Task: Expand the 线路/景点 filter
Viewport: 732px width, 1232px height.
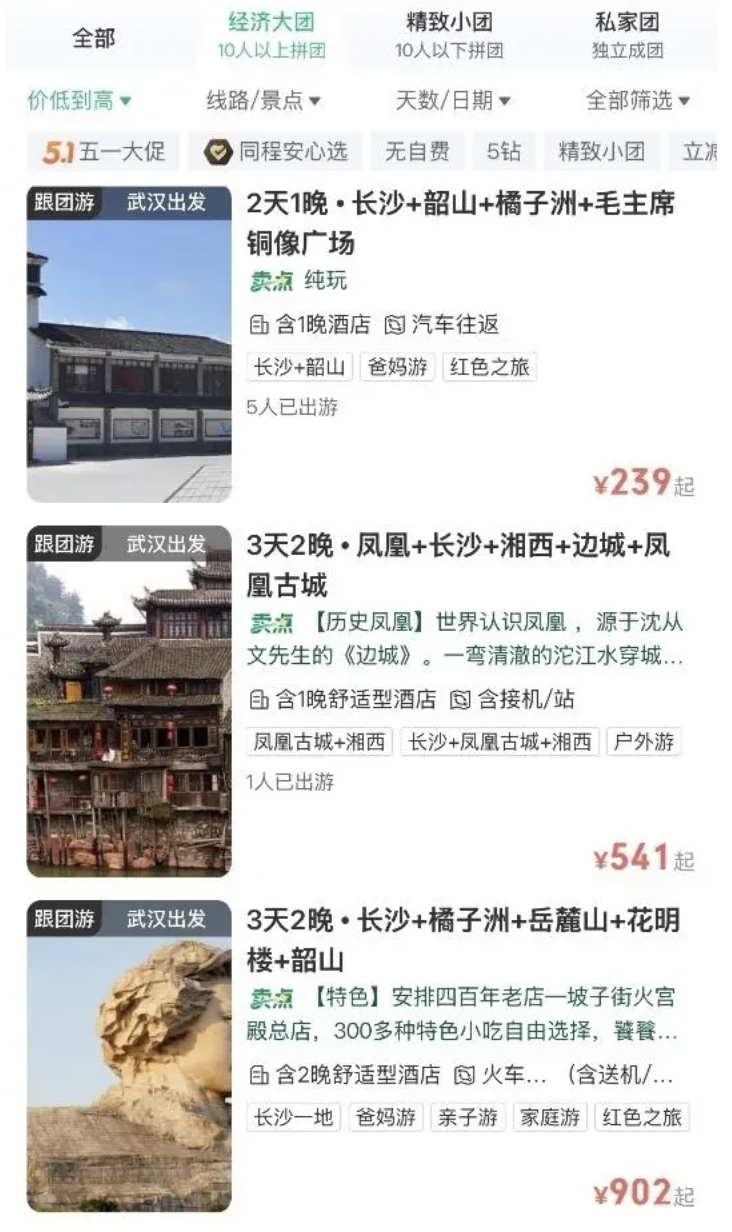Action: [263, 100]
